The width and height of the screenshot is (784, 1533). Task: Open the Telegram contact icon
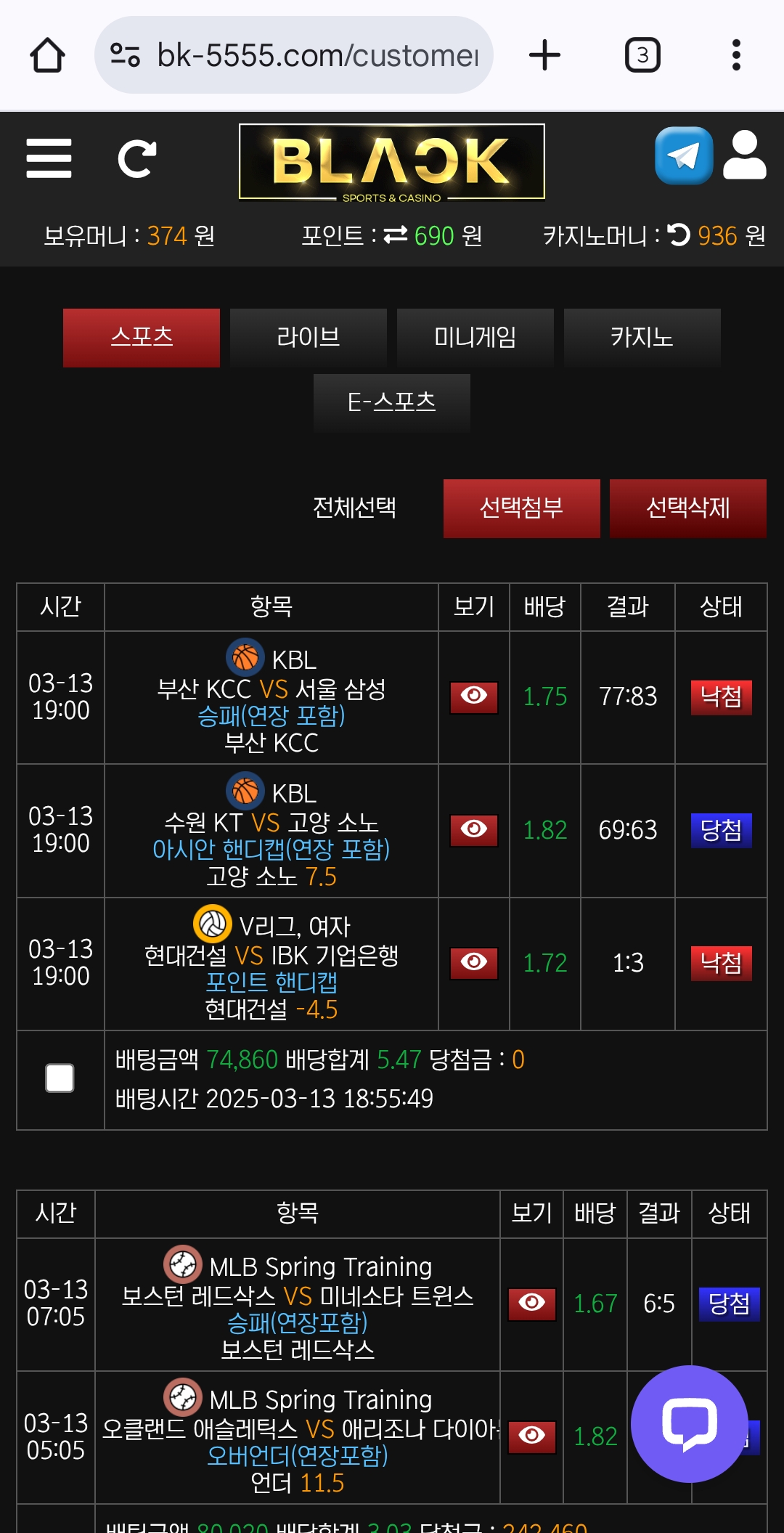[683, 155]
